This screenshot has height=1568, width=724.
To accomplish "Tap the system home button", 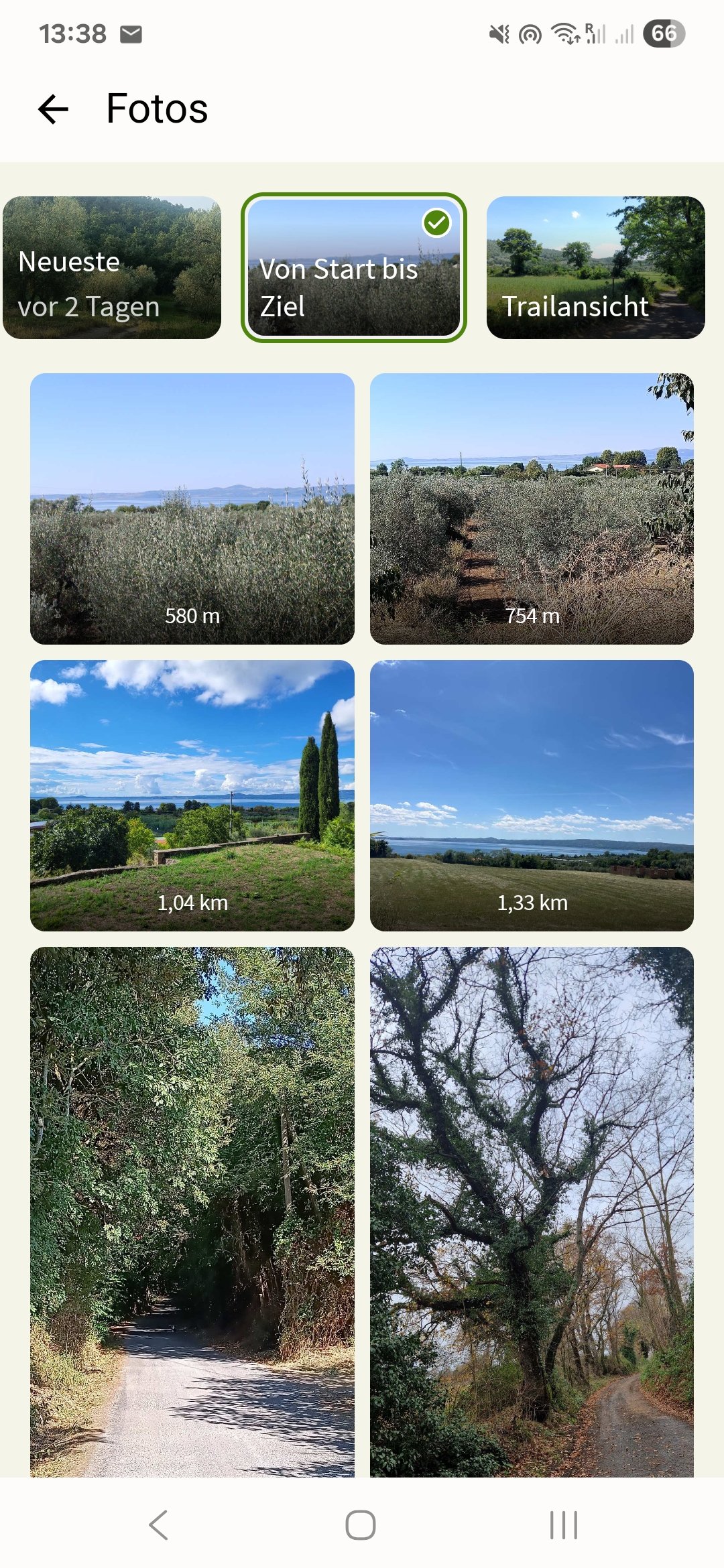I will 361,1525.
